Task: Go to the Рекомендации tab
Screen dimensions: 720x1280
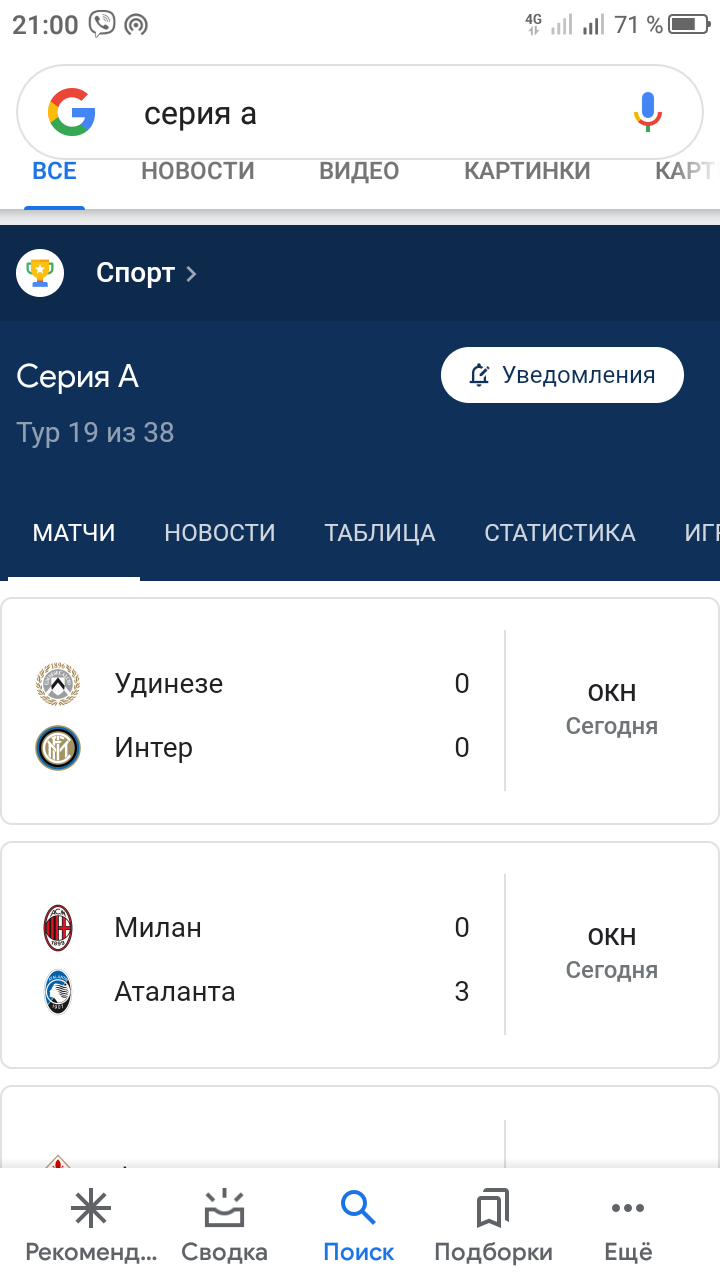Action: [x=91, y=1227]
